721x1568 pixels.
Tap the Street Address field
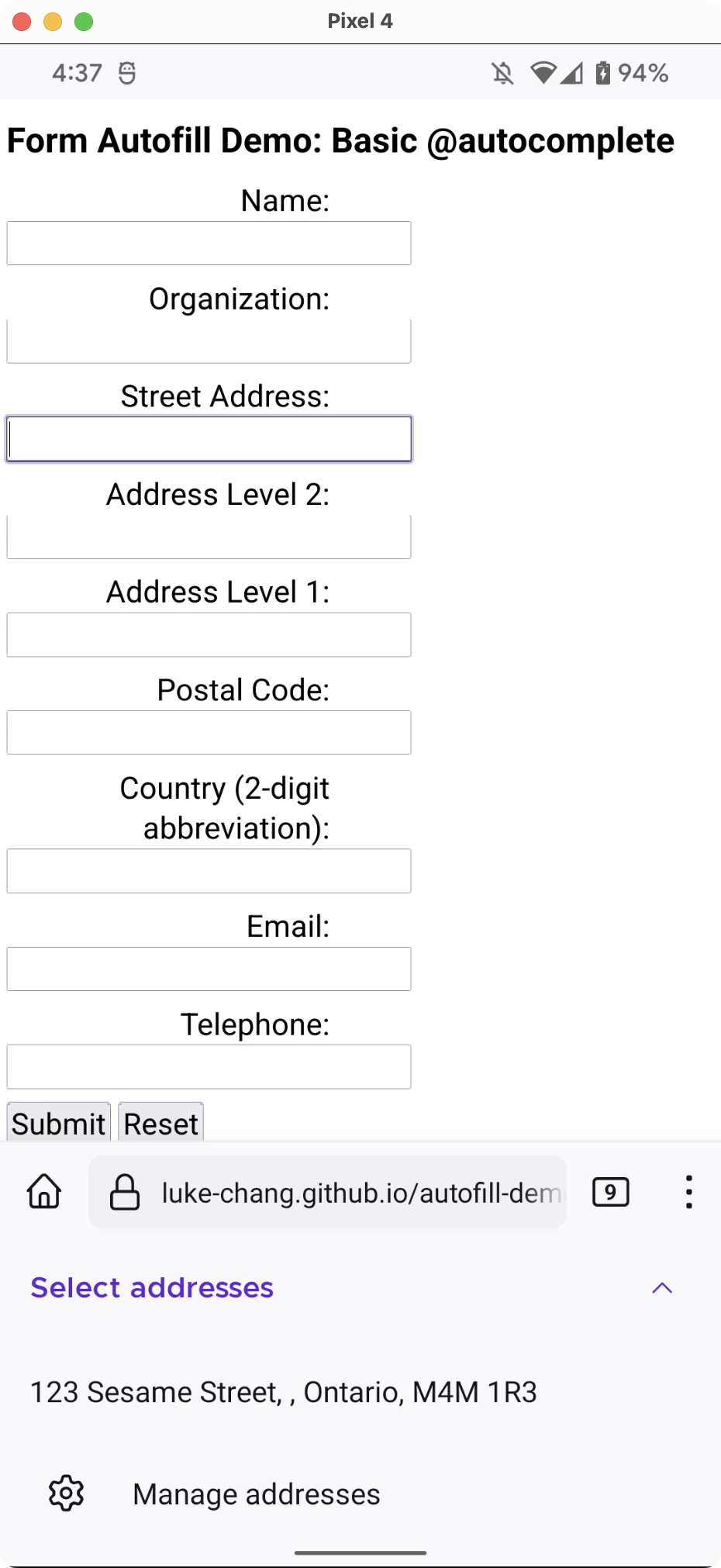[209, 439]
